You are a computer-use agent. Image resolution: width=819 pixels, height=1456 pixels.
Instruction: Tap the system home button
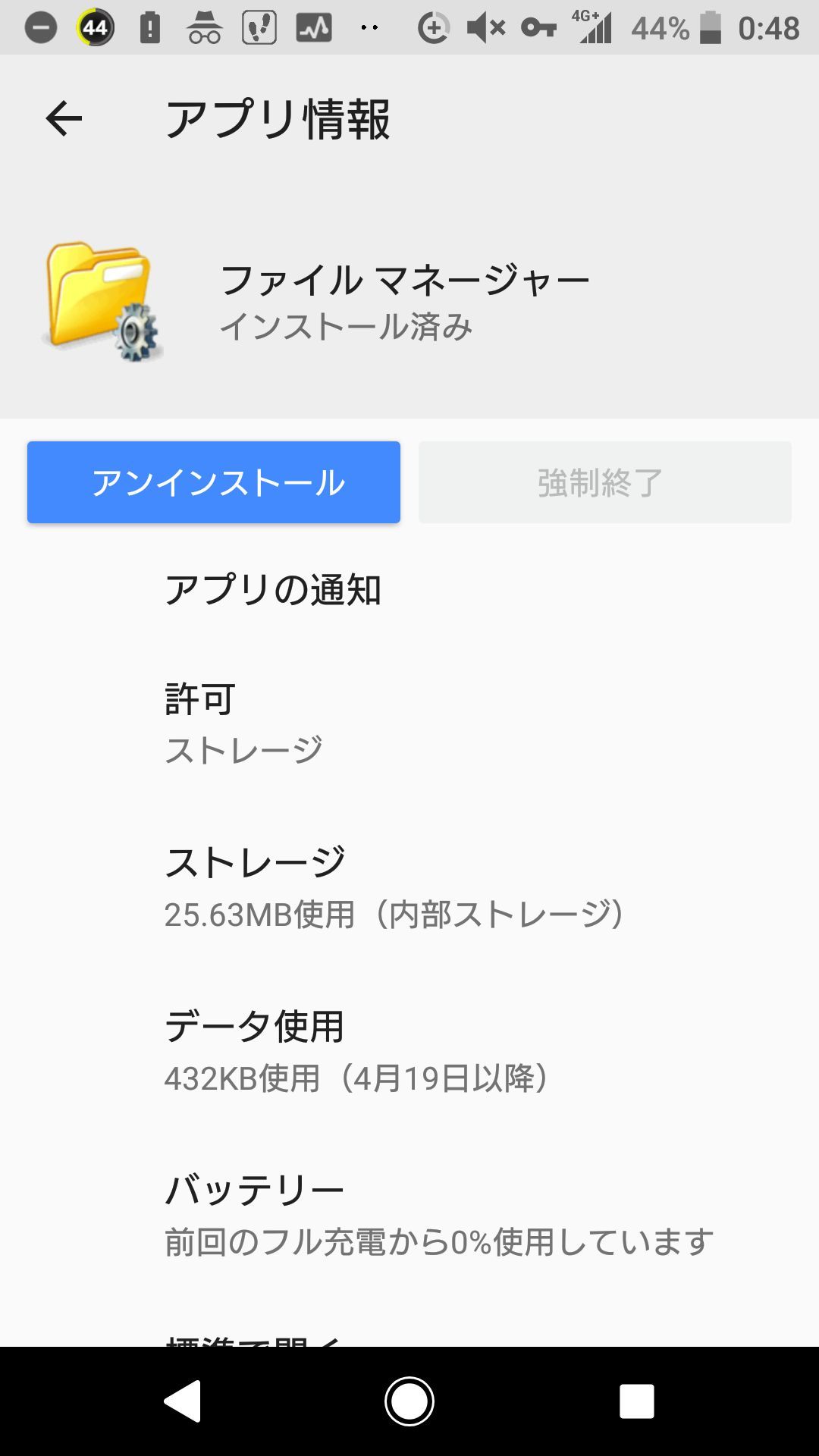point(409,1401)
